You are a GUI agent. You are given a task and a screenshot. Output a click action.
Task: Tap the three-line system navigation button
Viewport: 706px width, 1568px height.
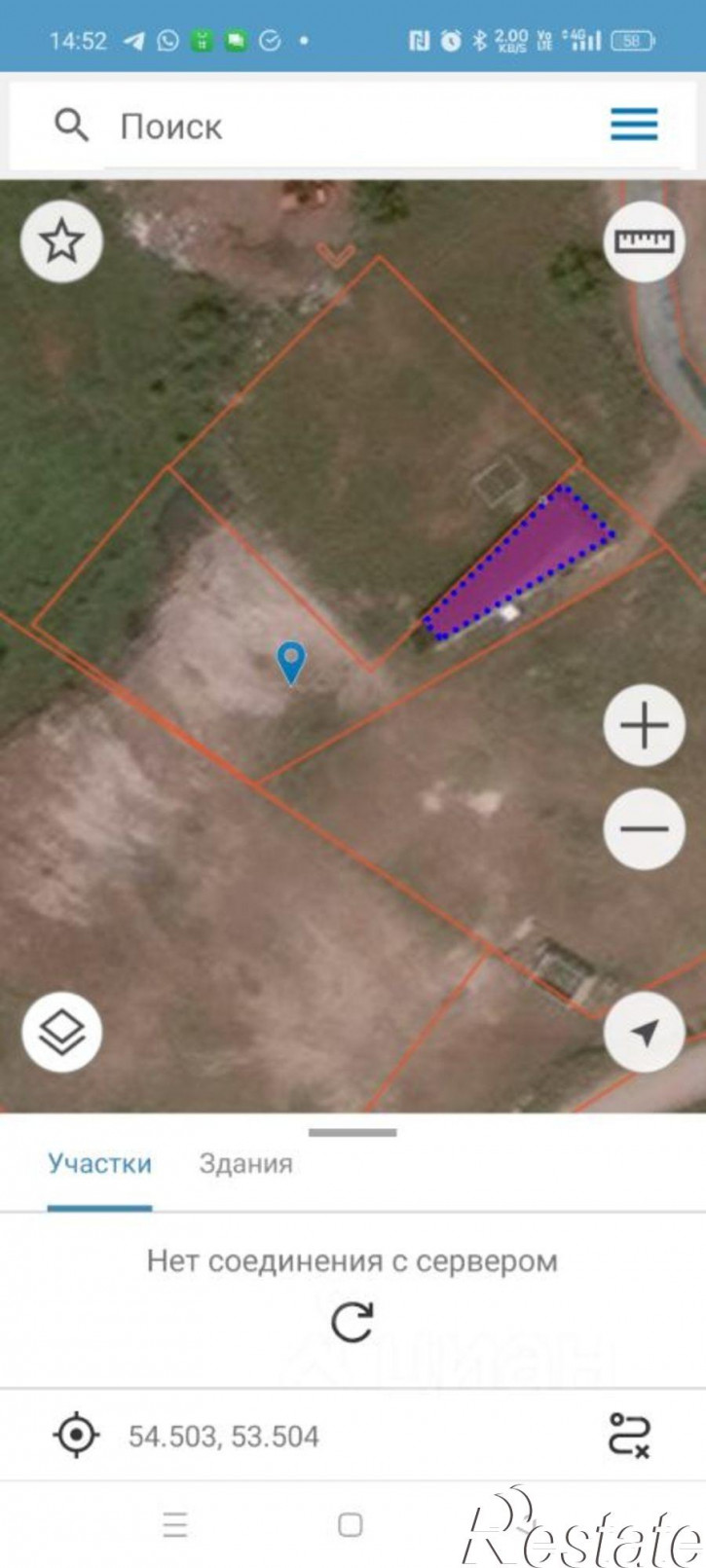tap(175, 1524)
